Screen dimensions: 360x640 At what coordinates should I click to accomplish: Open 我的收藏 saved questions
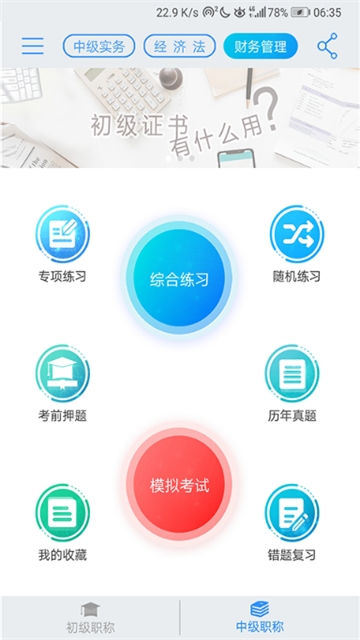pyautogui.click(x=62, y=523)
